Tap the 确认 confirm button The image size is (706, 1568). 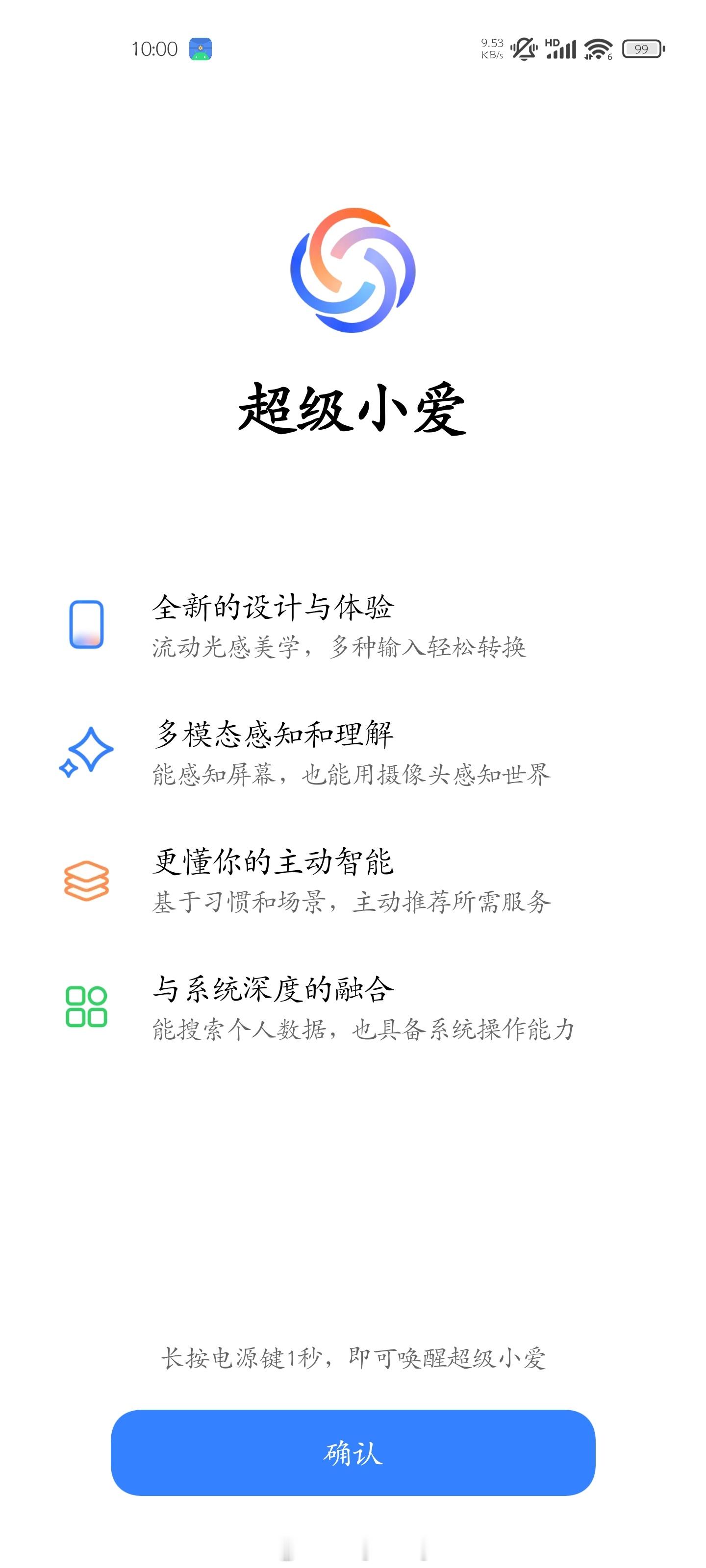tap(353, 1452)
